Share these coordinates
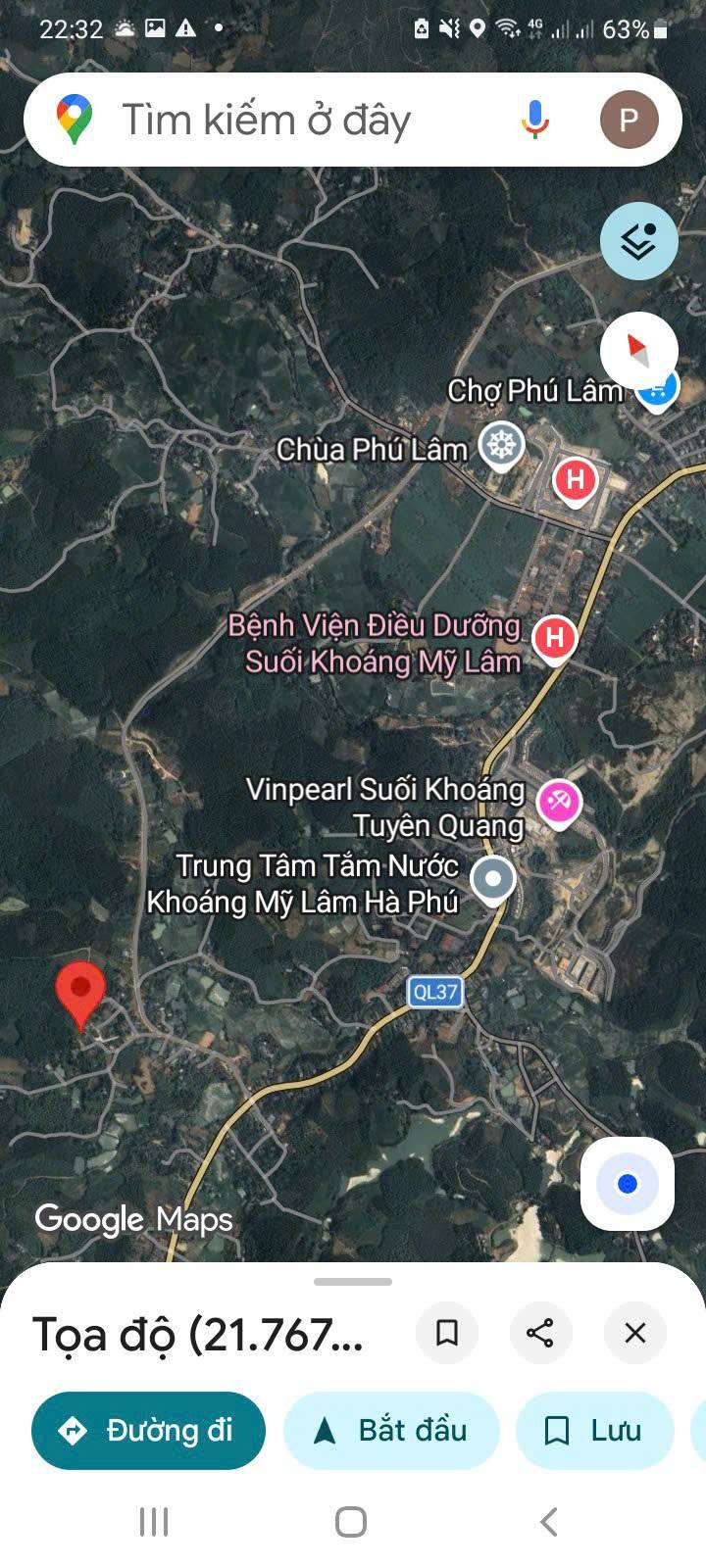Screen dimensions: 706x1568 coord(540,1333)
